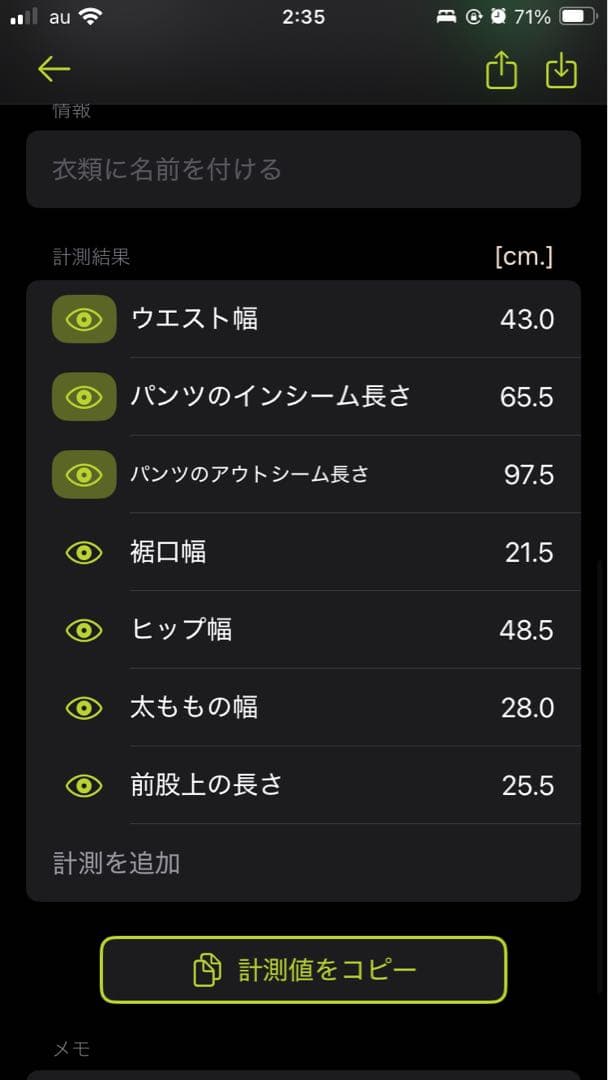Viewport: 608px width, 1080px height.
Task: Tap 計測を追加 to add a measurement
Action: (x=117, y=863)
